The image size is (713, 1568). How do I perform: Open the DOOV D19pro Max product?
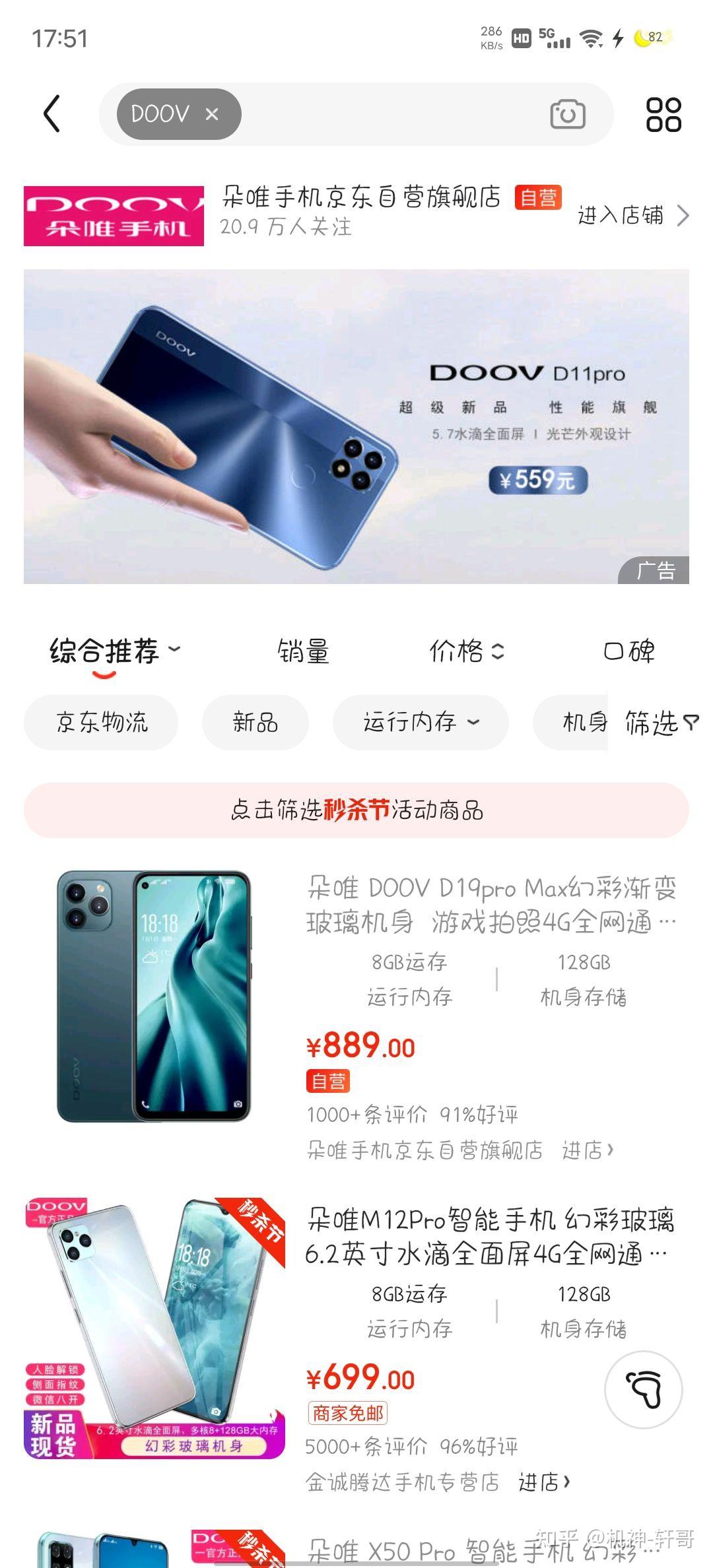coord(491,905)
